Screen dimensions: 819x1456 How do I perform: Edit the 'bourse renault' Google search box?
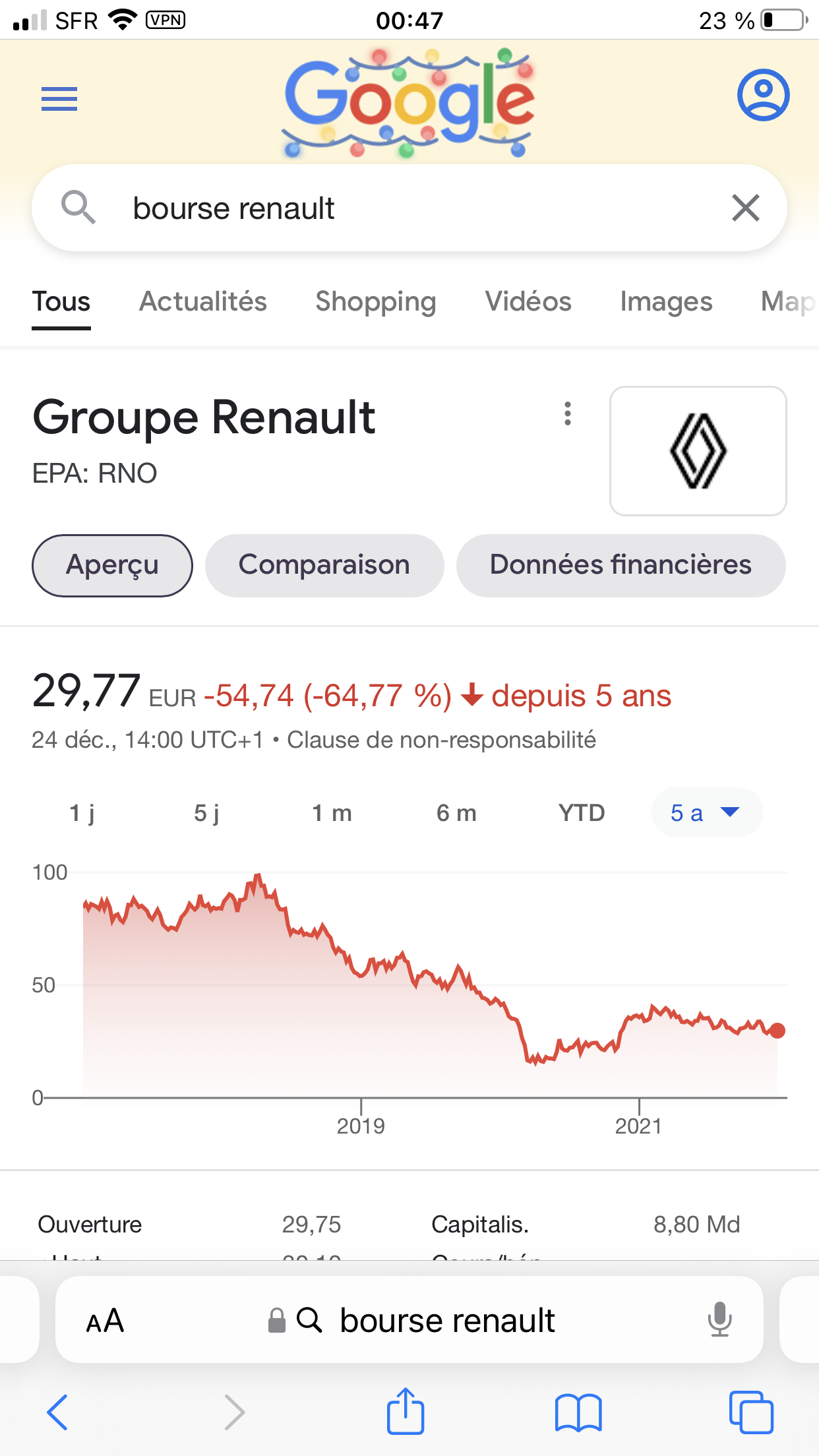pyautogui.click(x=396, y=208)
